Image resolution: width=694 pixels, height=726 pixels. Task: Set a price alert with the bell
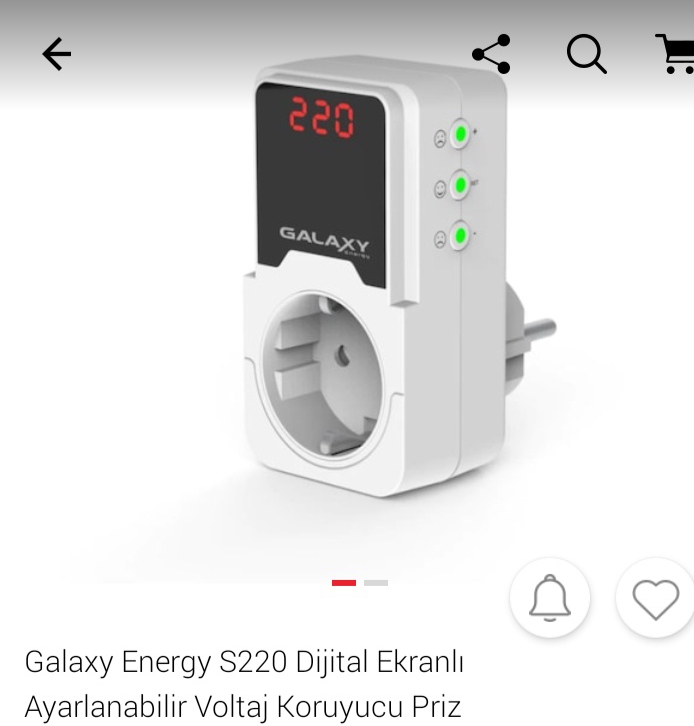coord(550,598)
